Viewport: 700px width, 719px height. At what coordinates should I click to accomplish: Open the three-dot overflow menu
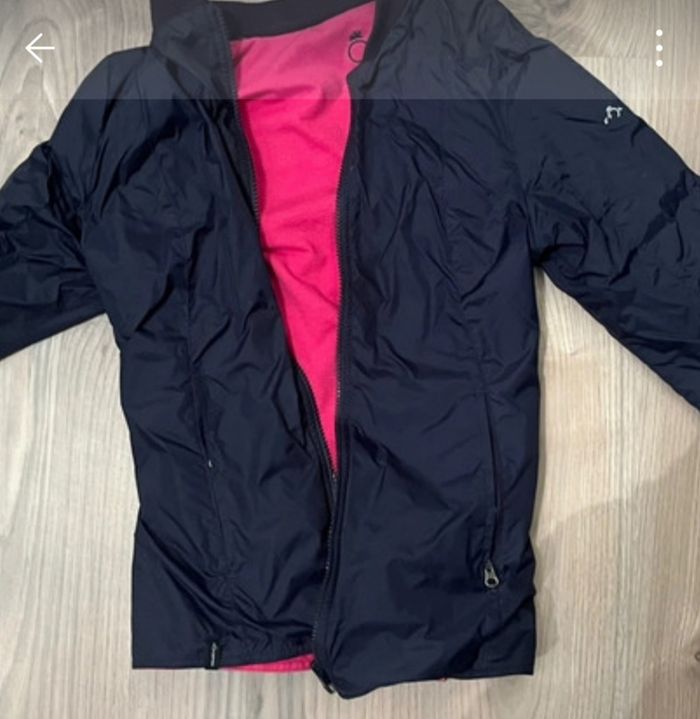[659, 48]
